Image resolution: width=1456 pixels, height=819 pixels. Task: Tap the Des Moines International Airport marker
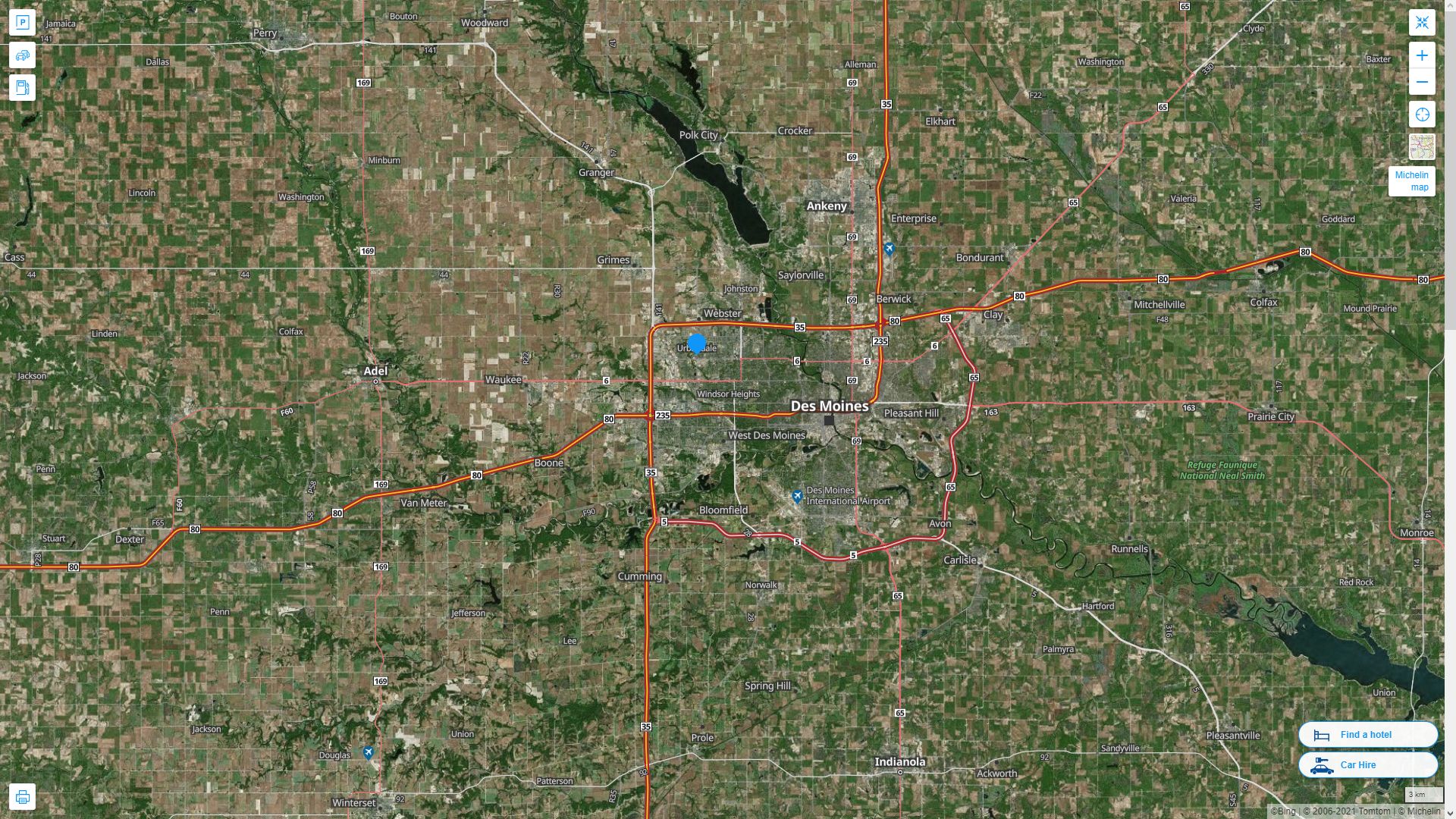(797, 496)
